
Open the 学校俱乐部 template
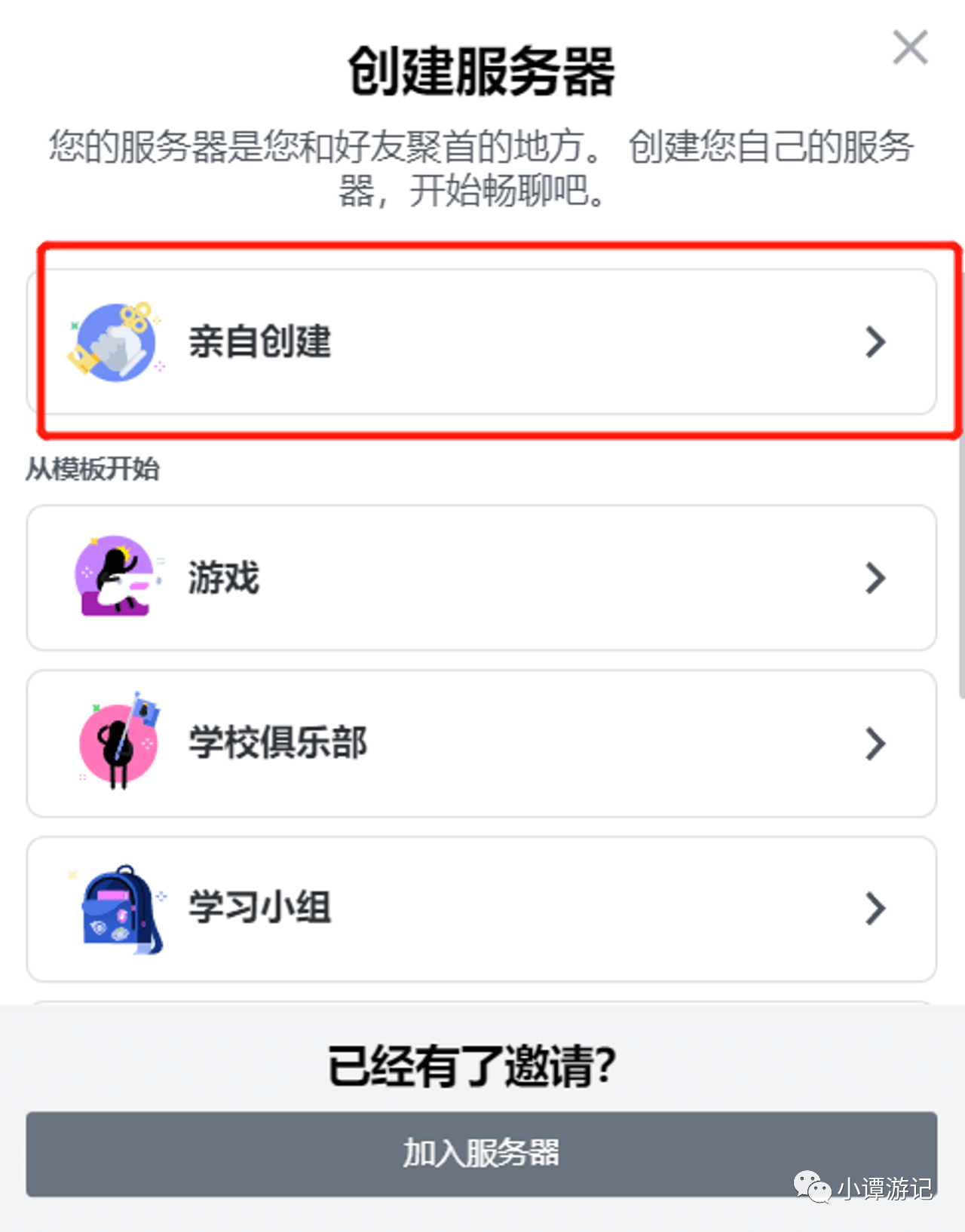tap(482, 743)
